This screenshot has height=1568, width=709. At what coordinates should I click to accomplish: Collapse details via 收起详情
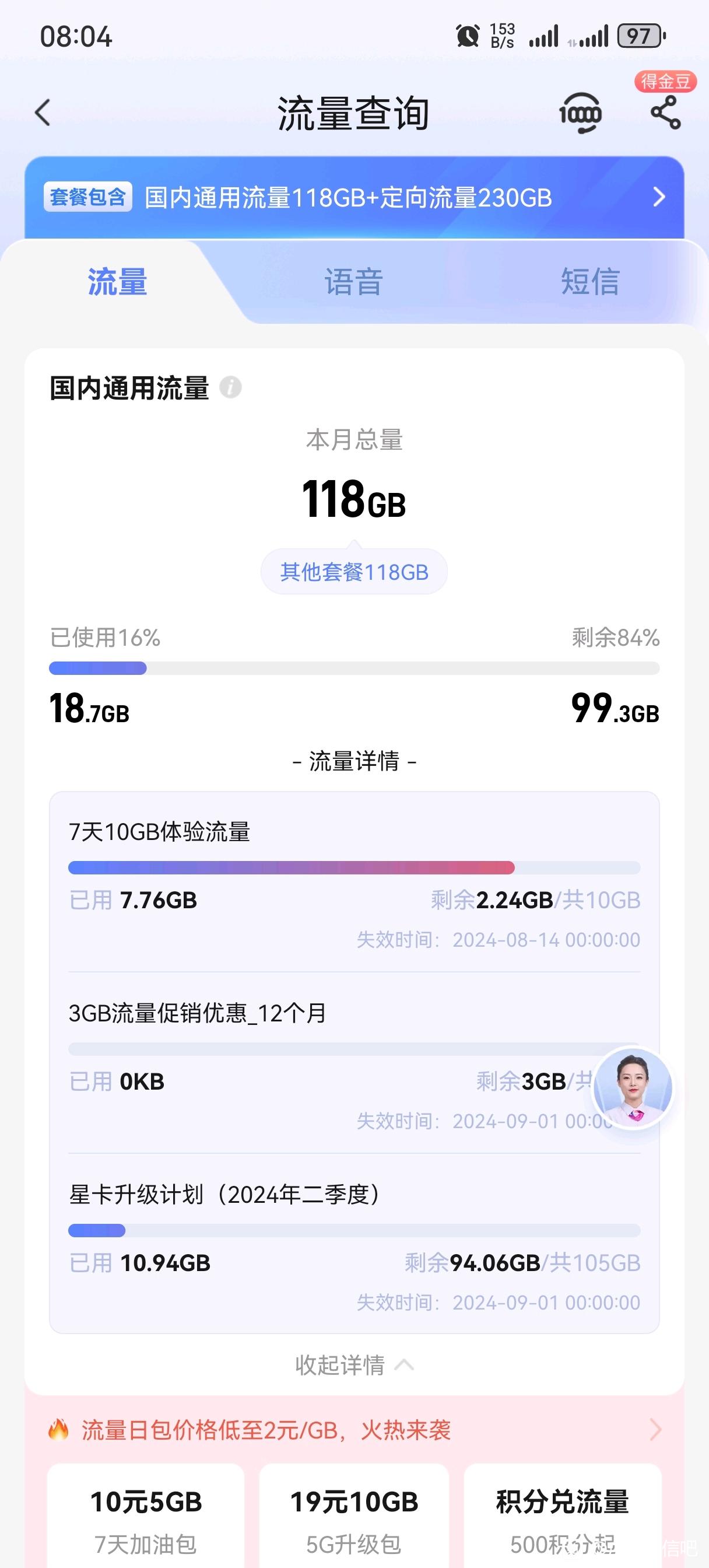[354, 1366]
